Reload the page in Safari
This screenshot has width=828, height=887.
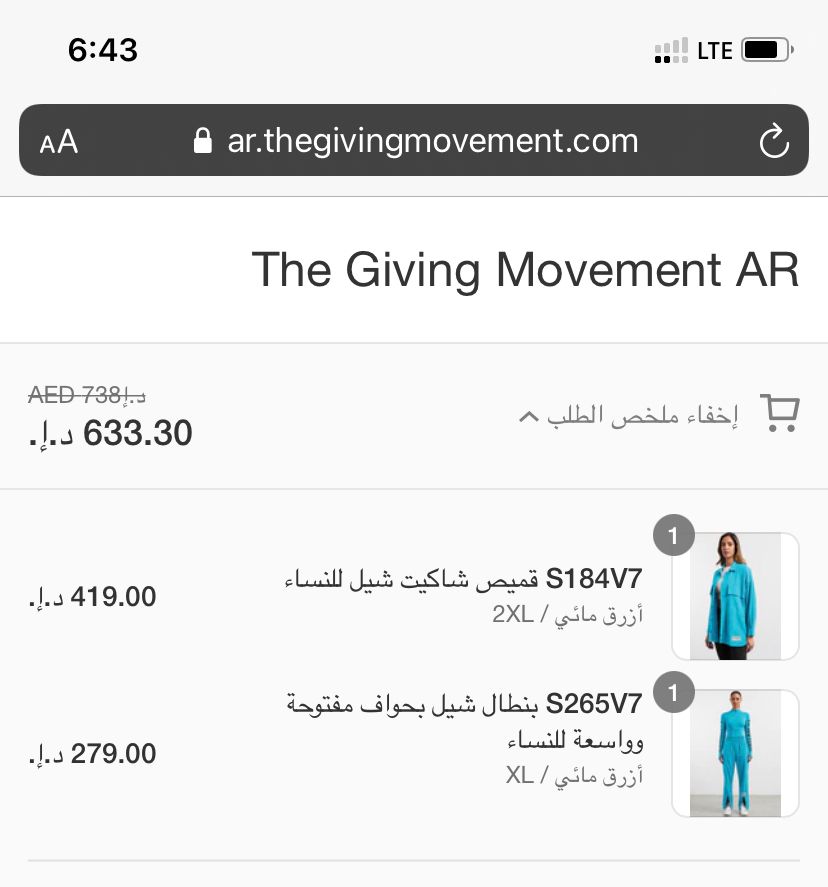coord(774,141)
